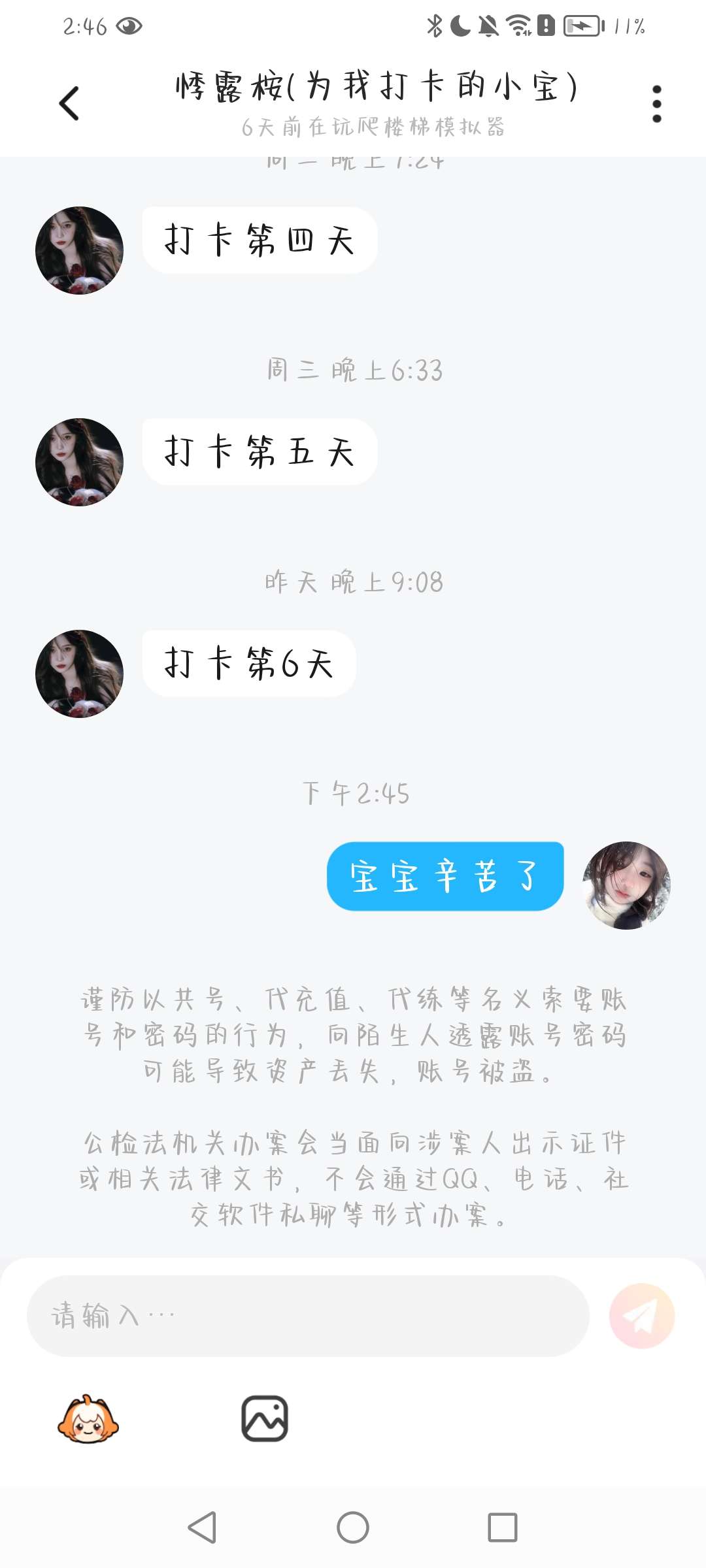Show recent apps via the square button
Screen dimensions: 706x1568
502,1527
